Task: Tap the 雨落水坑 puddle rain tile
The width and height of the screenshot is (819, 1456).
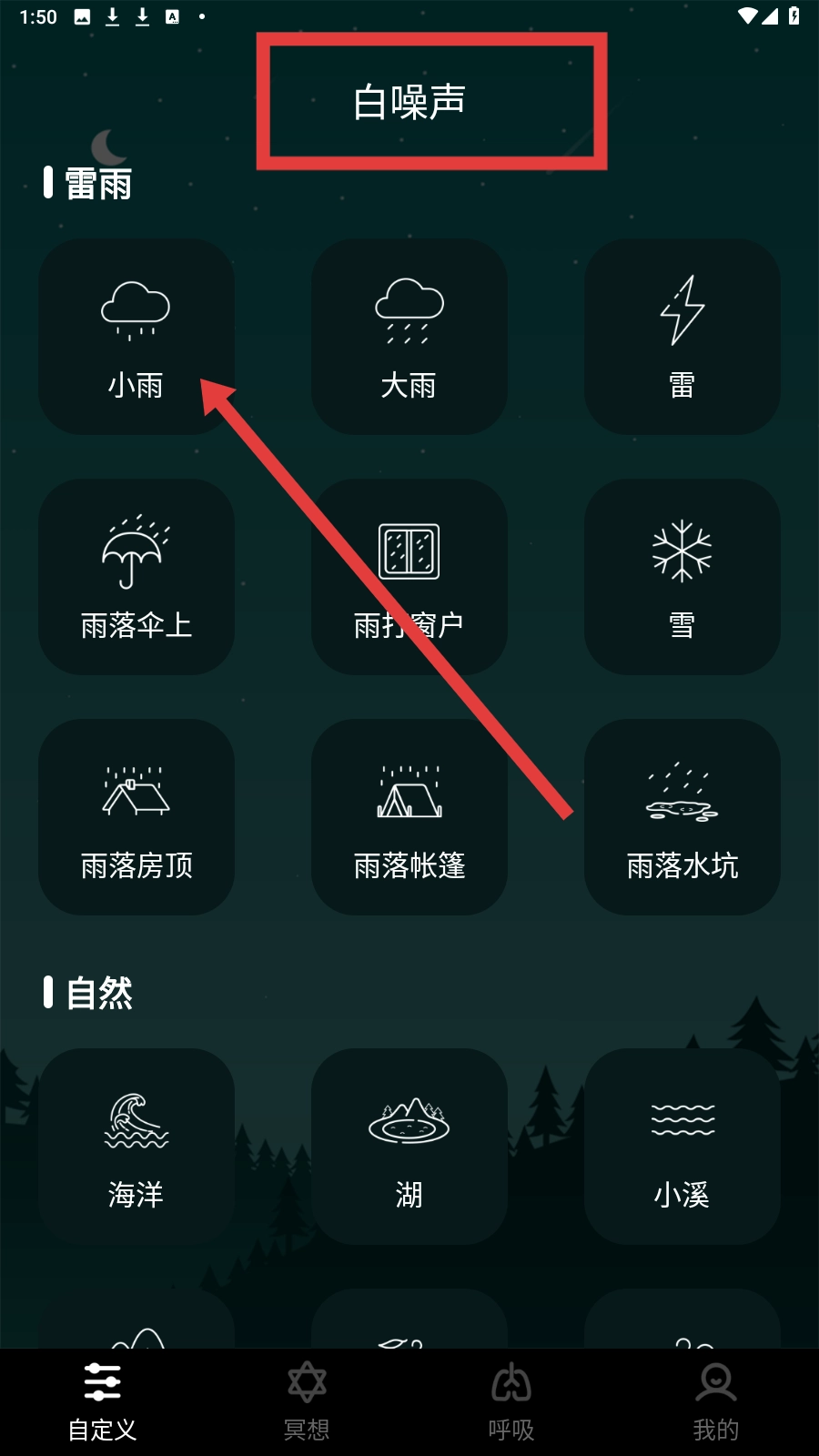Action: (x=682, y=817)
